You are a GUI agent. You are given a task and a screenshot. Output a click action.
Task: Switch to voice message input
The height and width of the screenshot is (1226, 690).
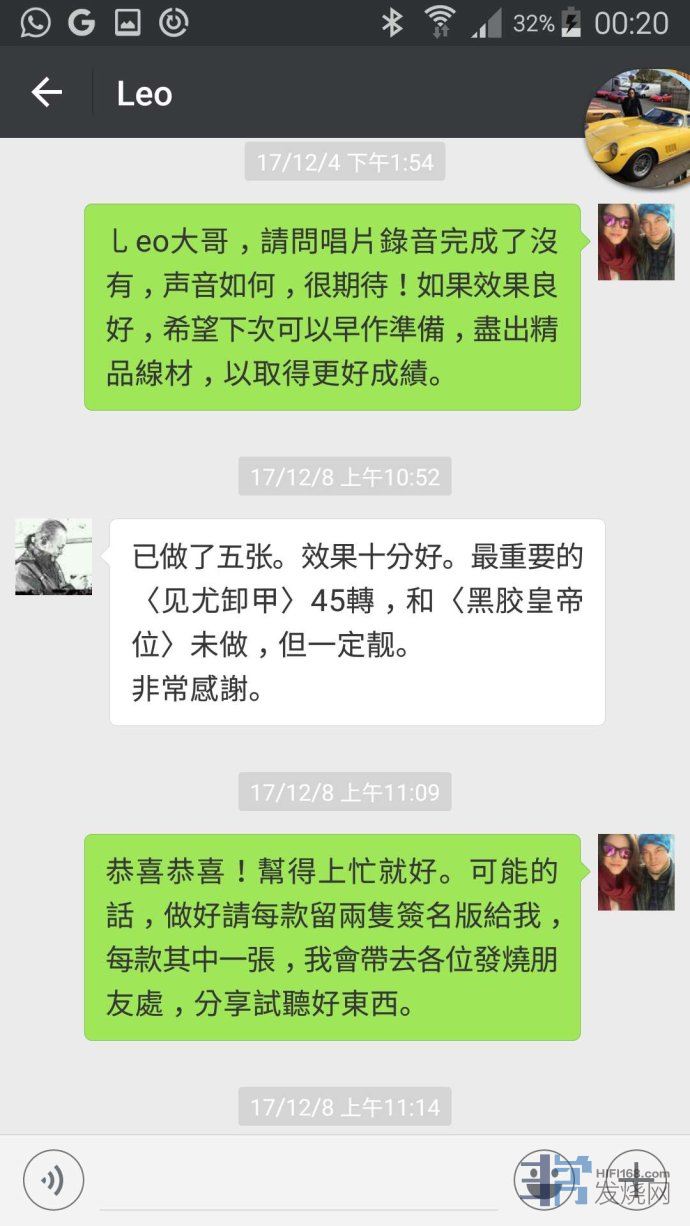(x=53, y=1180)
